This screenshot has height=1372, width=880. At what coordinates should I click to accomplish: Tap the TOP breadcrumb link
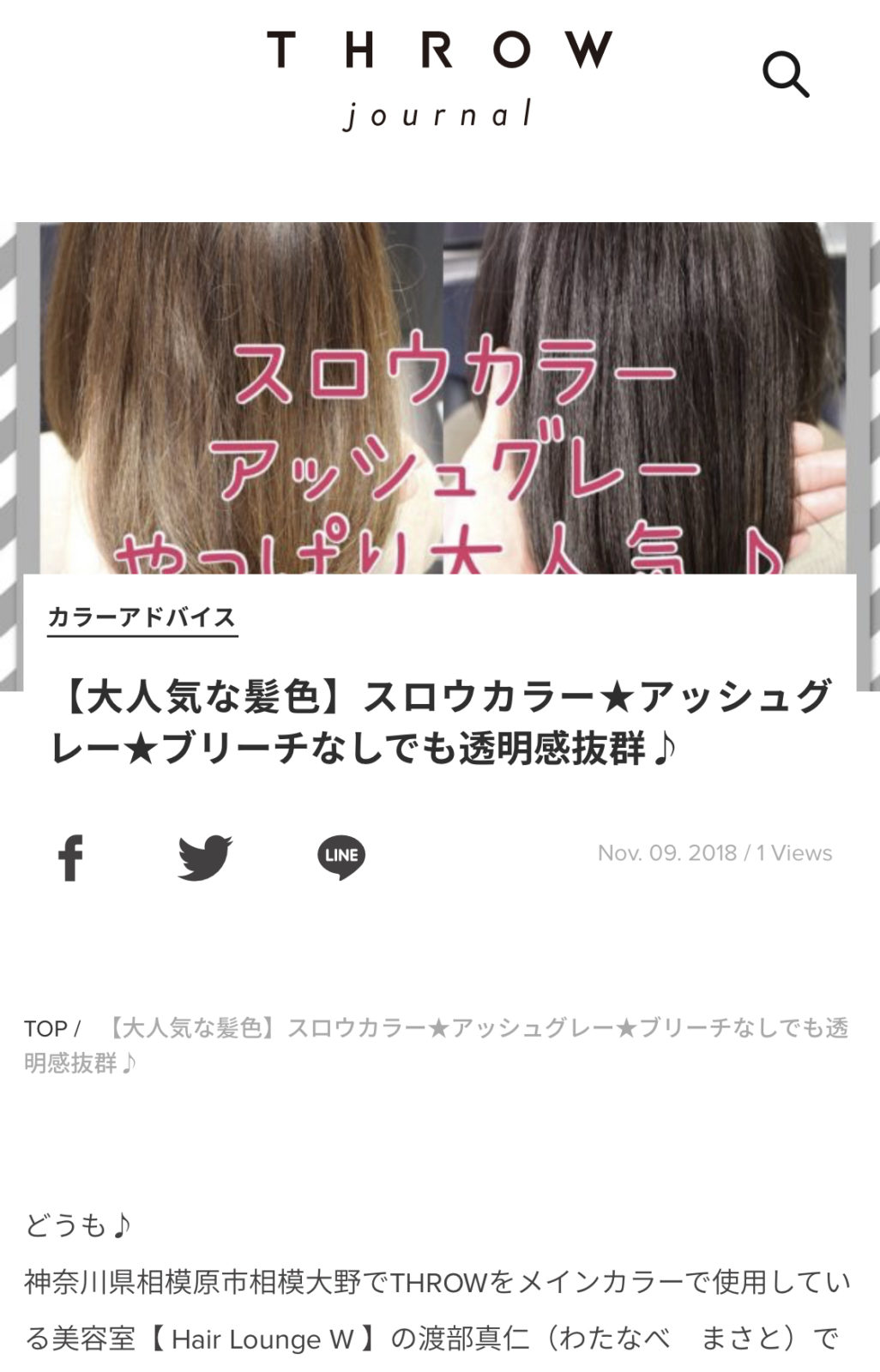coord(45,1028)
